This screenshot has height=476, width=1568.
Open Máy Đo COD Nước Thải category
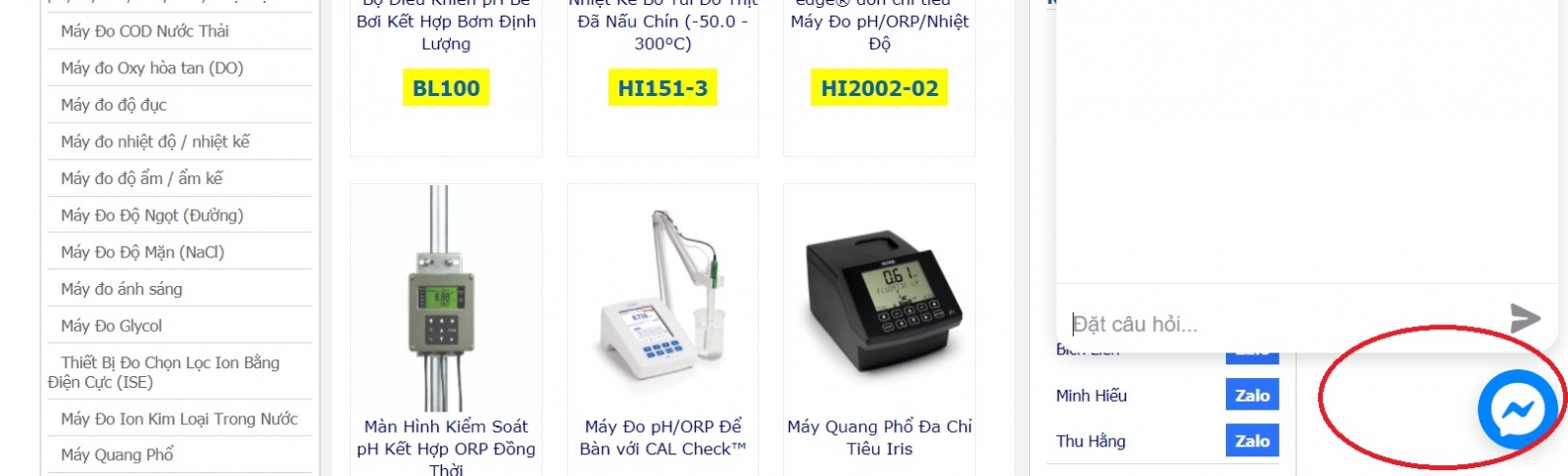[x=145, y=31]
